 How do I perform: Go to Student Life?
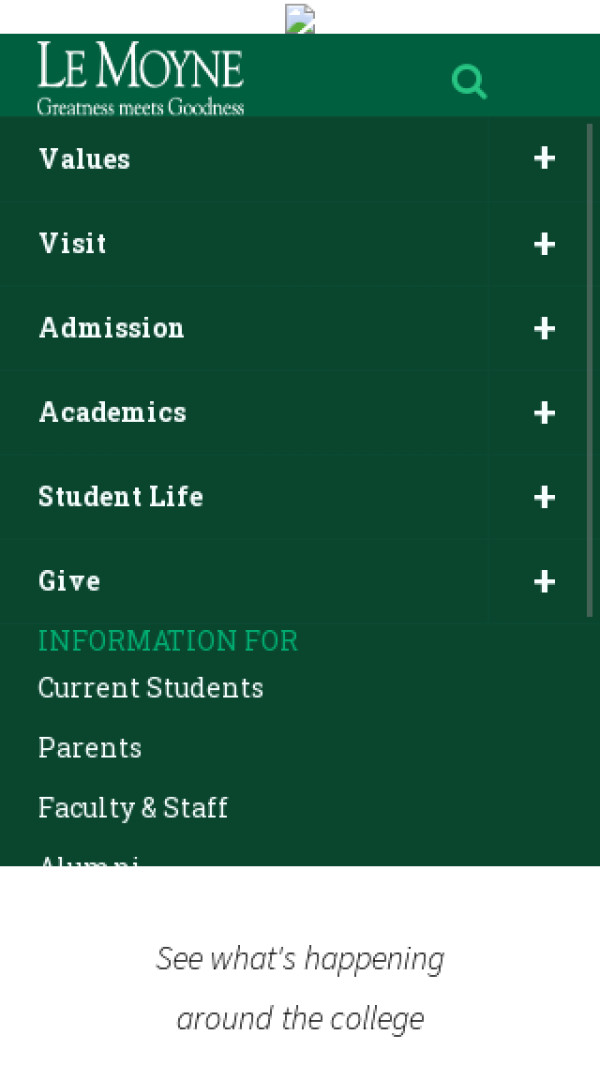pyautogui.click(x=120, y=497)
